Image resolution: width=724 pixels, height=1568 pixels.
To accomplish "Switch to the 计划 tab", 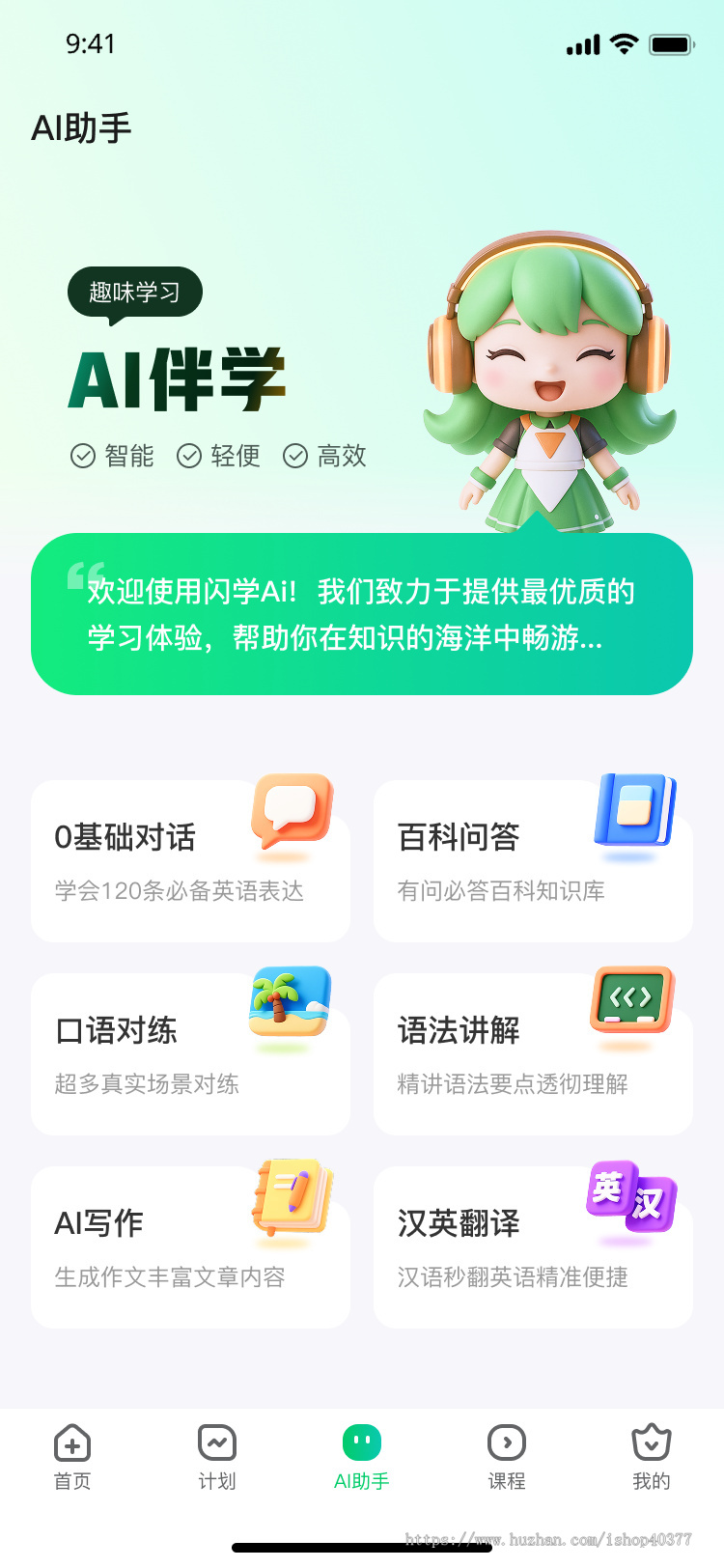I will pyautogui.click(x=216, y=1458).
